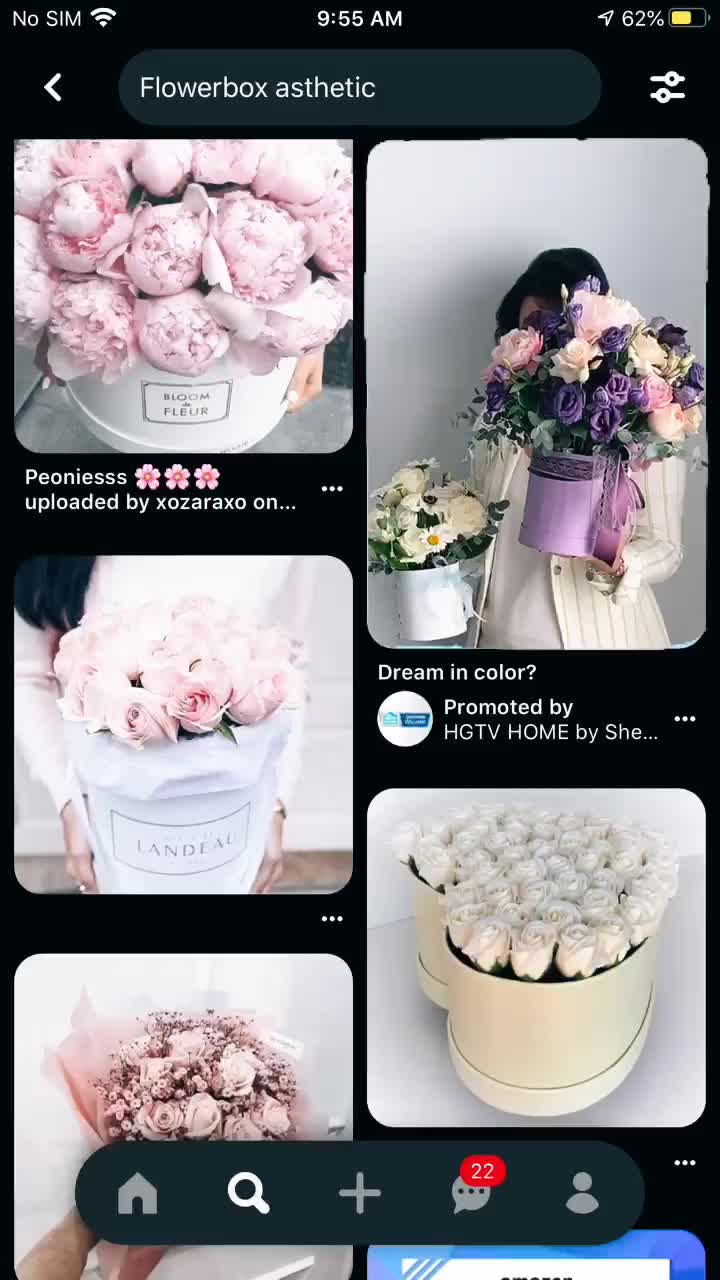Select the Search tab

(x=248, y=1193)
